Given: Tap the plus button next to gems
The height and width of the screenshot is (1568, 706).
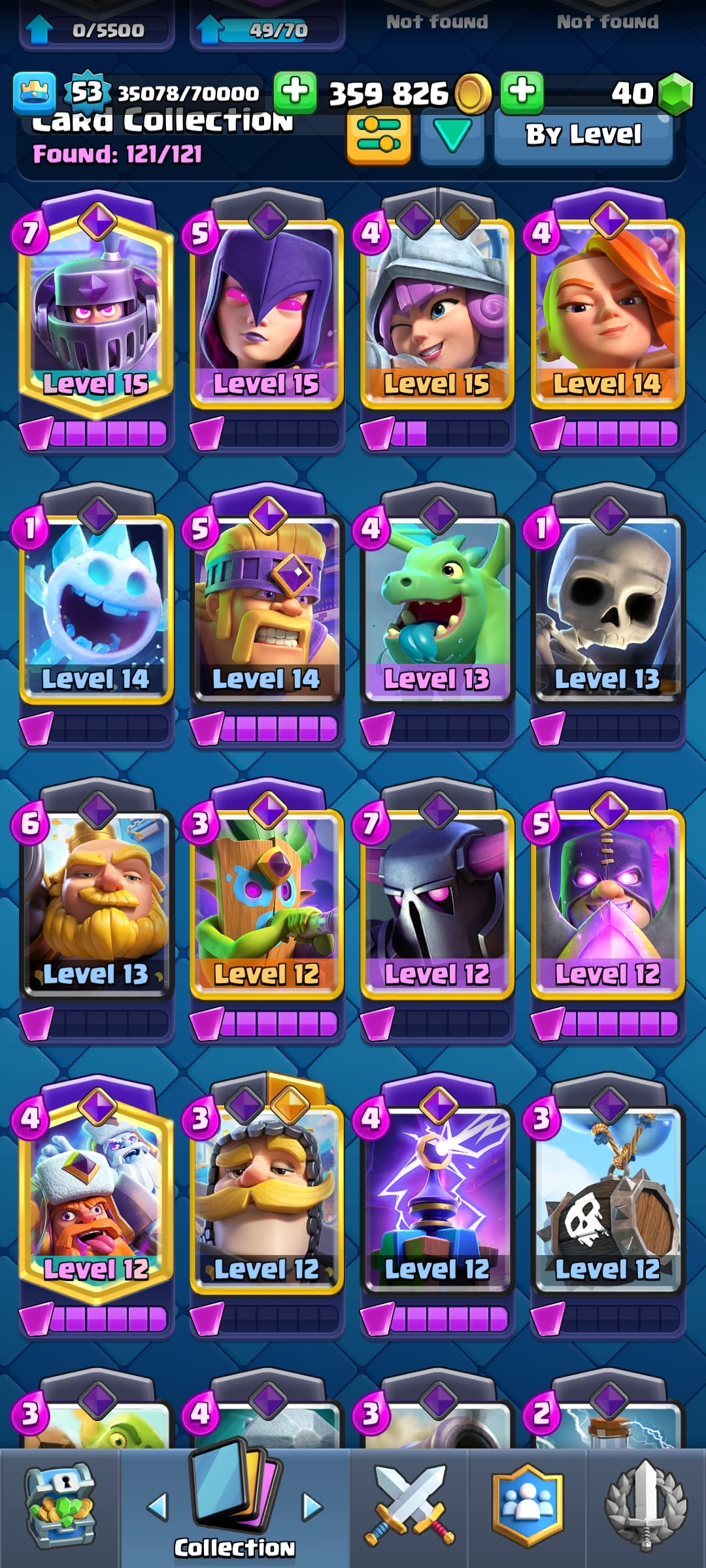Looking at the screenshot, I should [x=522, y=91].
